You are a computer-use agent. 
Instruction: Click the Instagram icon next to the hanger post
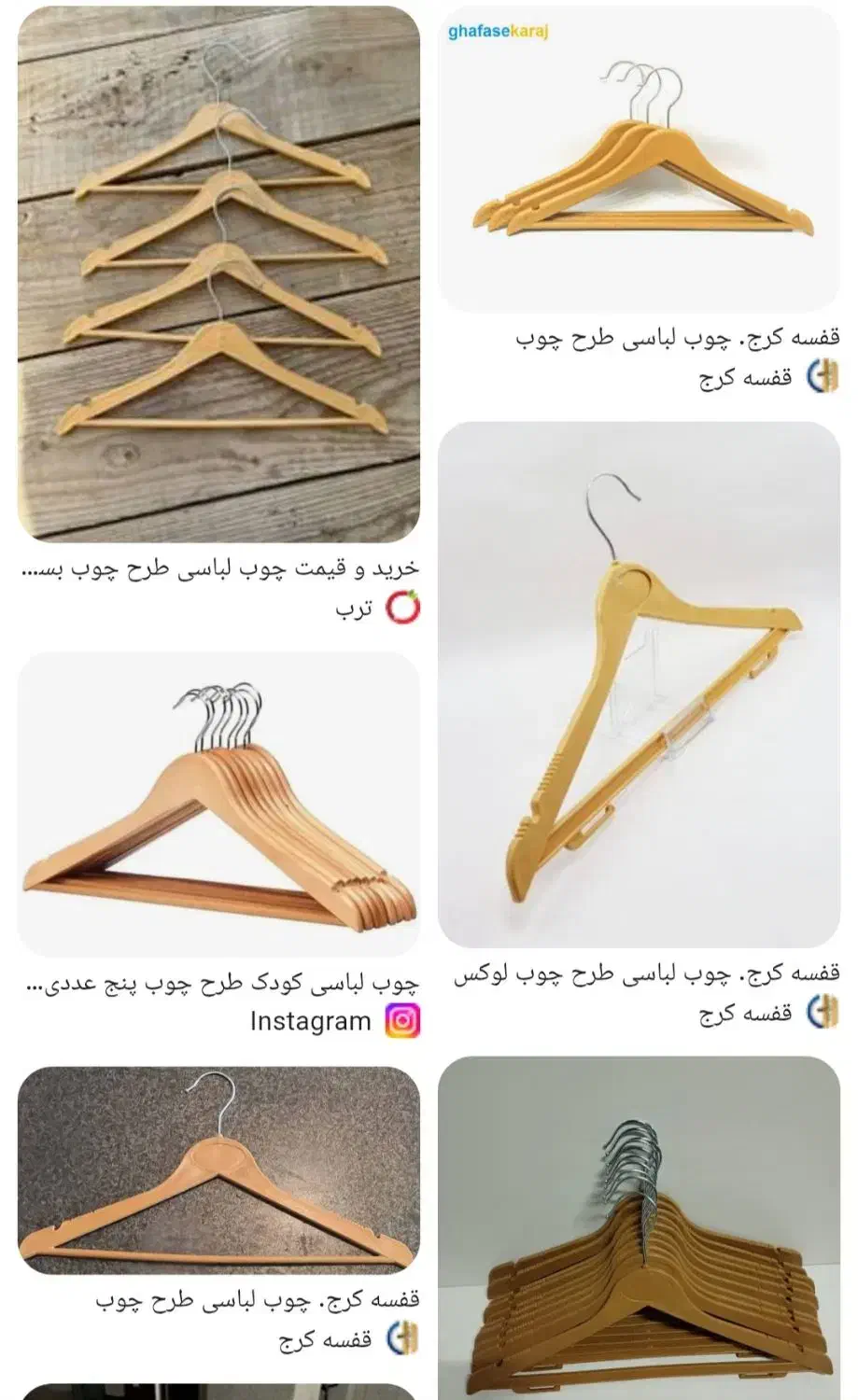(x=403, y=1019)
